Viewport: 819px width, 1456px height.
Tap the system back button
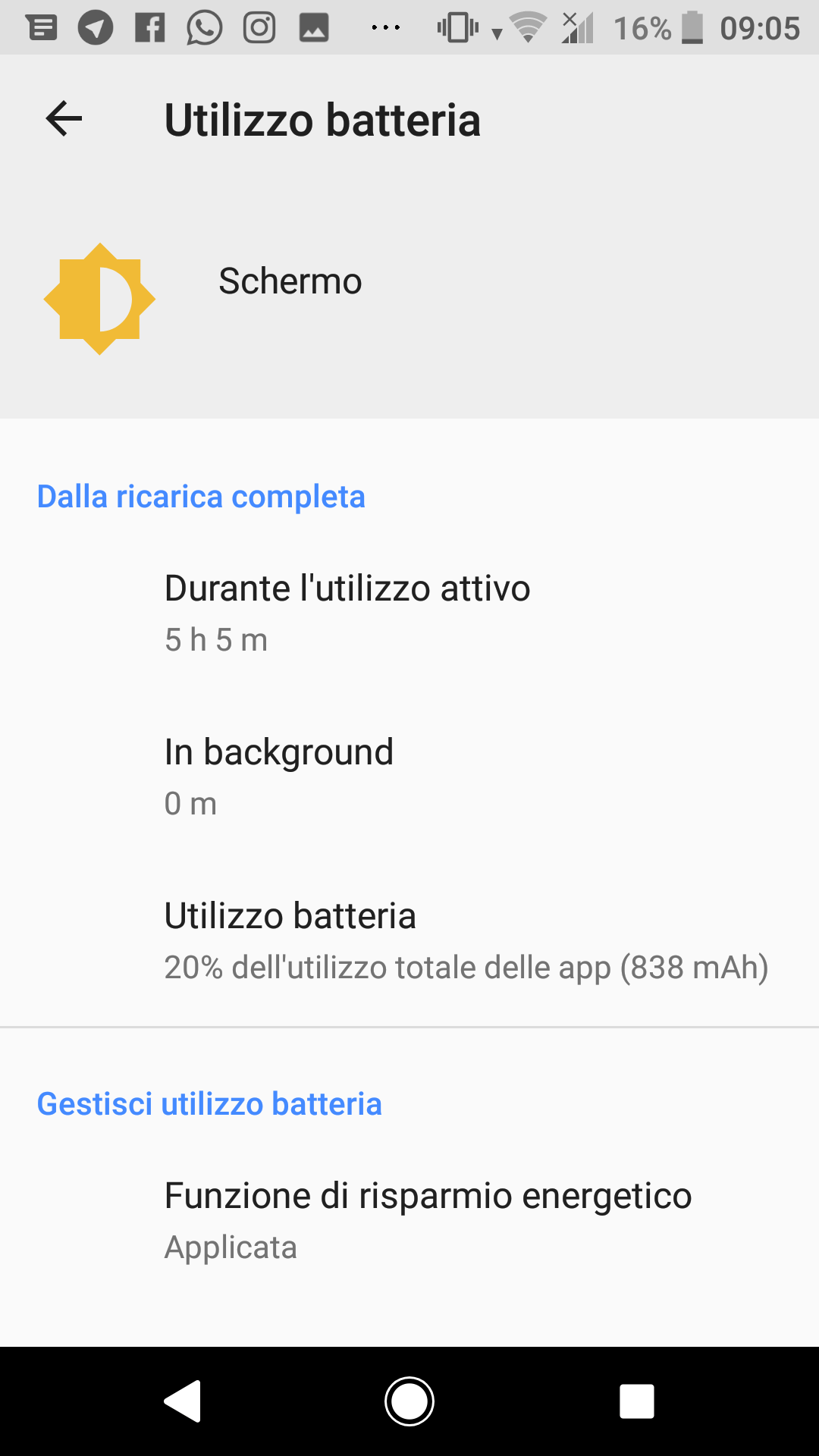click(x=183, y=1401)
